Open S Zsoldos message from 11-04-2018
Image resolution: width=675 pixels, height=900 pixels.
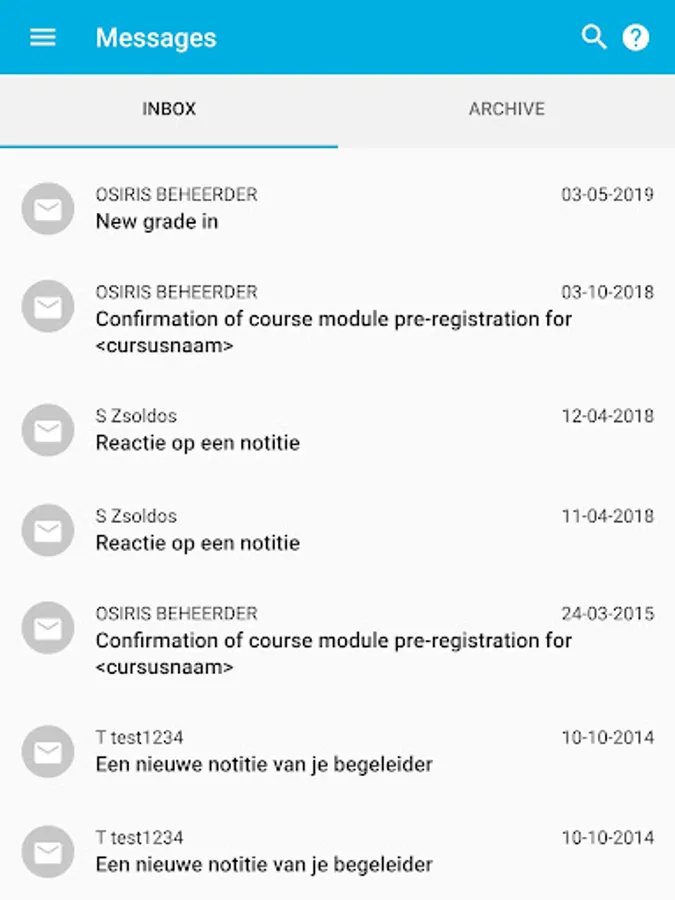click(x=338, y=530)
